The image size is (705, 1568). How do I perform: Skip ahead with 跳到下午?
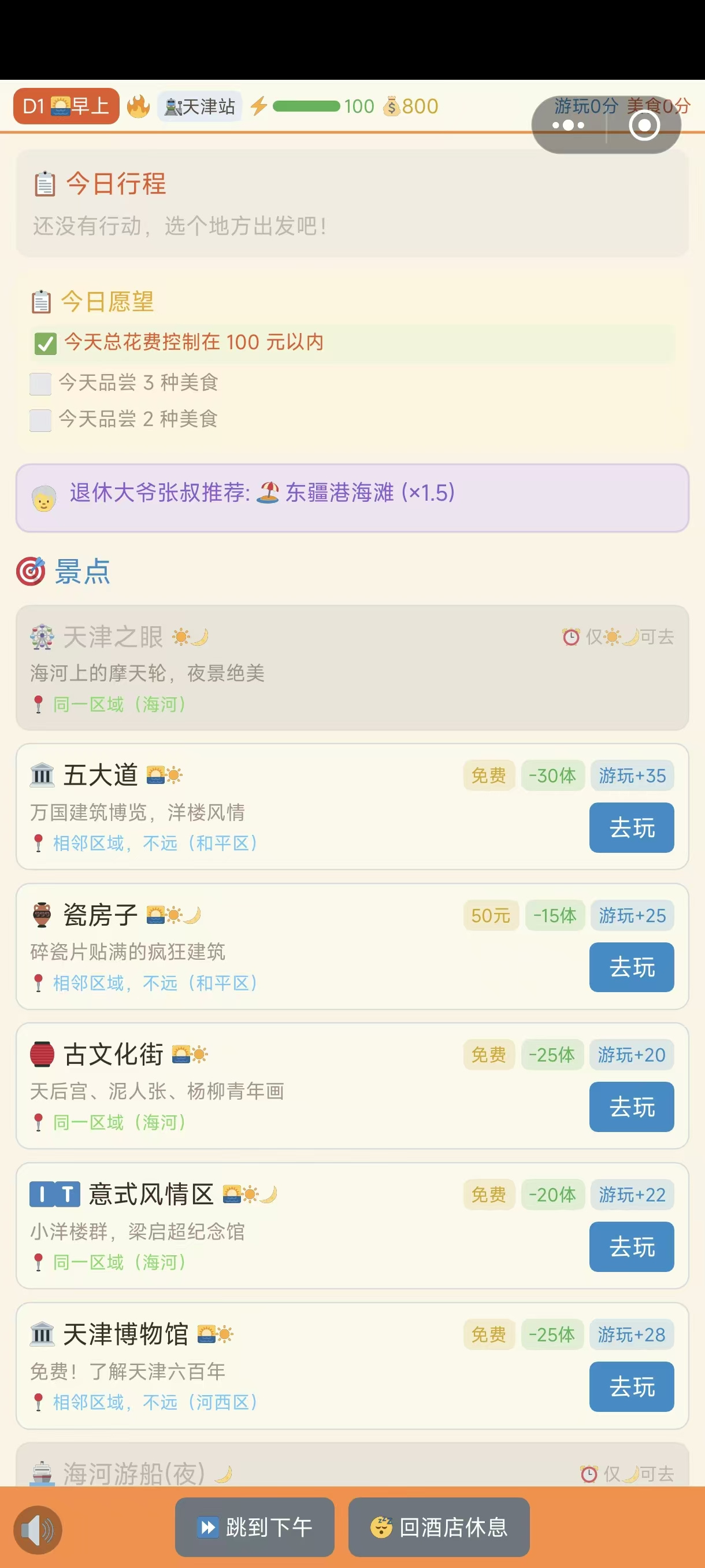click(x=254, y=1526)
